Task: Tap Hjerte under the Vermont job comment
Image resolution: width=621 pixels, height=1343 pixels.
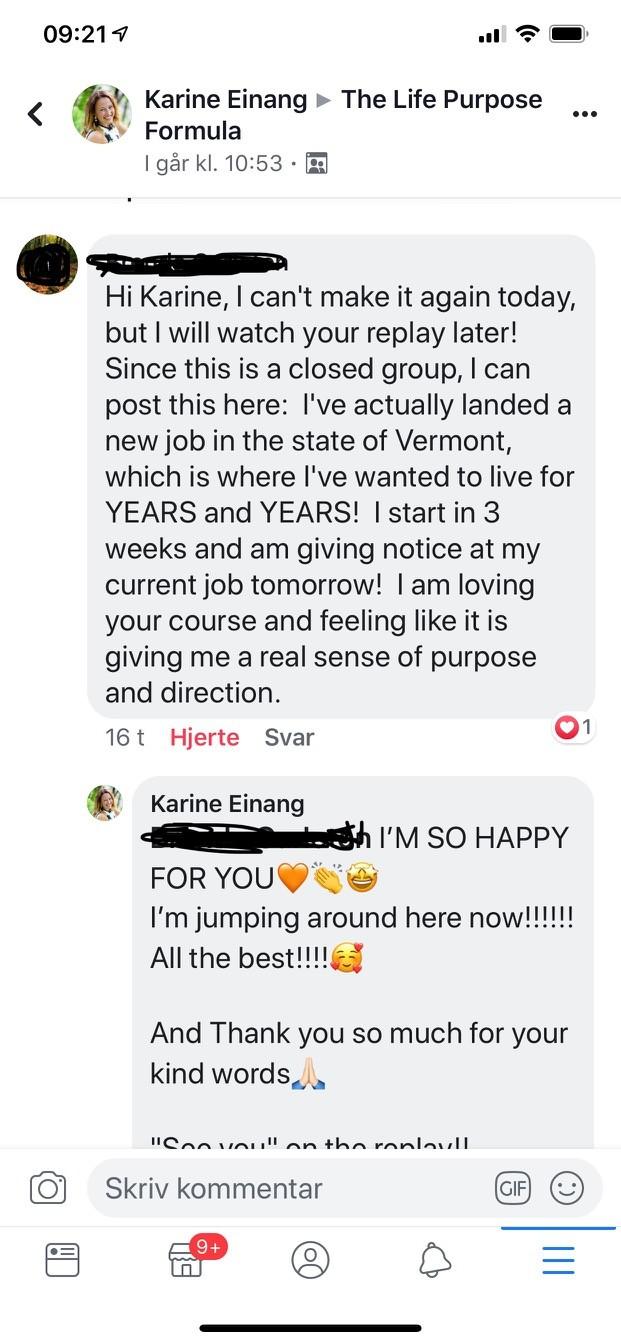Action: coord(204,737)
